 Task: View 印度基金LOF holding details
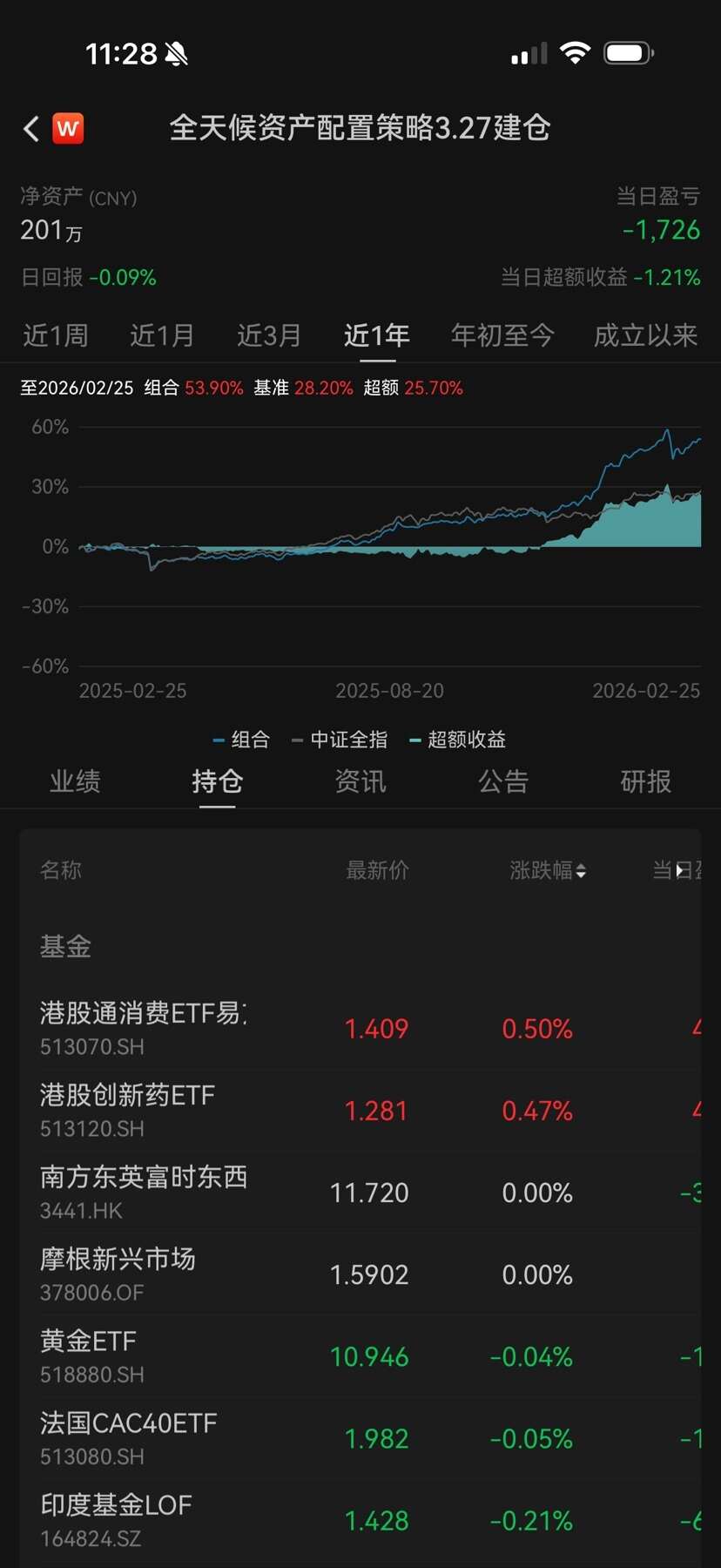pyautogui.click(x=117, y=1519)
